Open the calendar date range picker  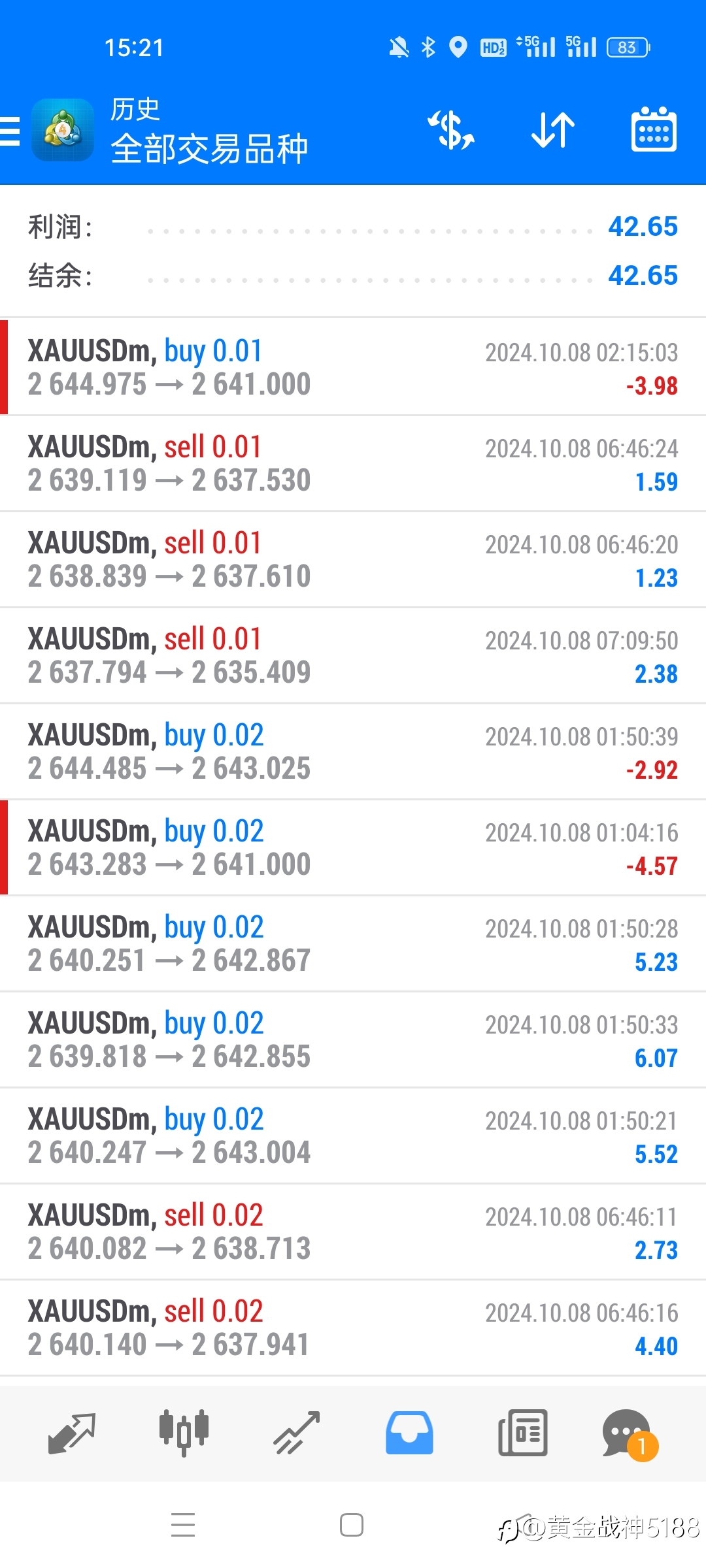click(x=654, y=129)
